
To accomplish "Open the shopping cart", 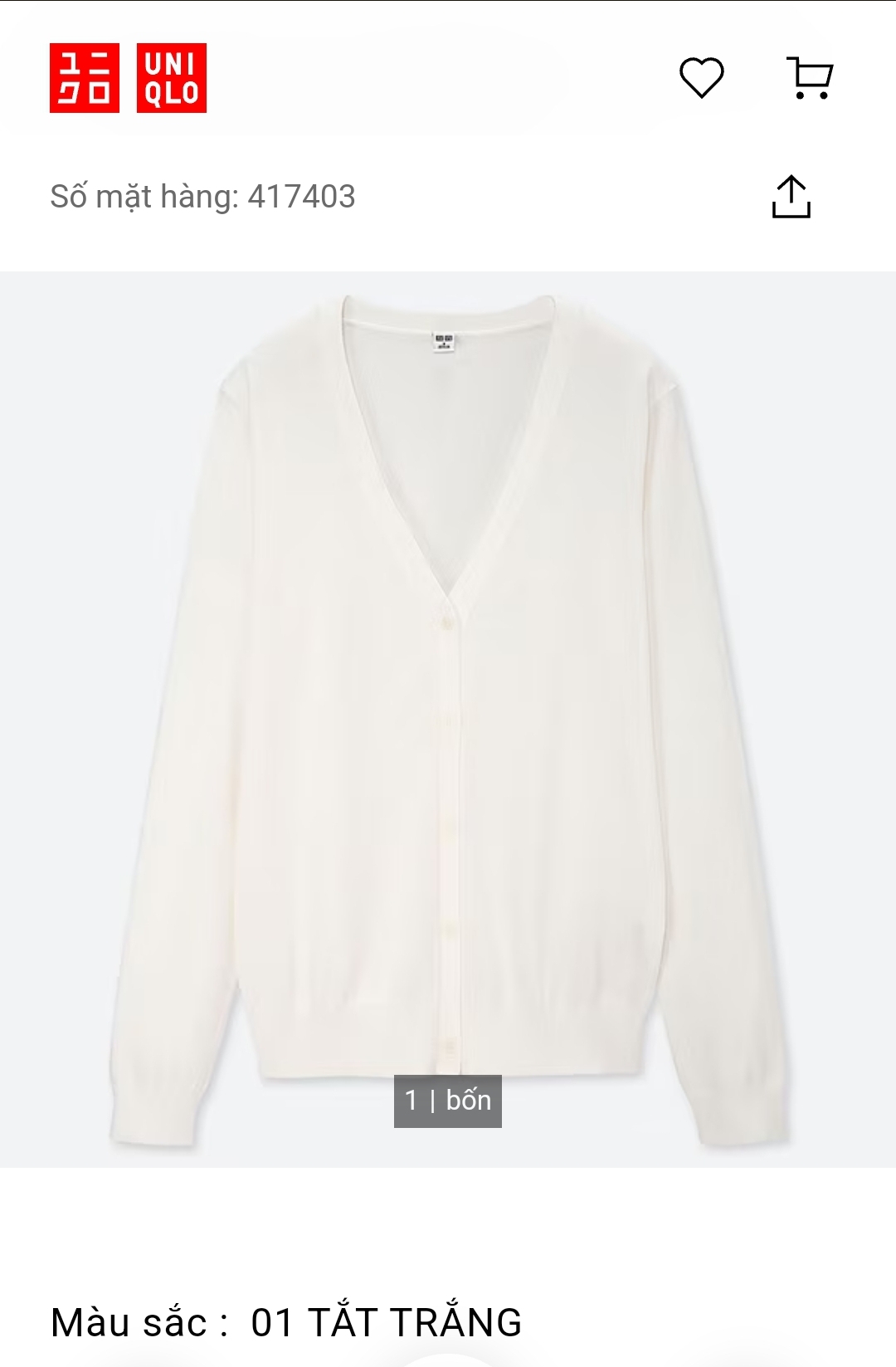I will [809, 78].
